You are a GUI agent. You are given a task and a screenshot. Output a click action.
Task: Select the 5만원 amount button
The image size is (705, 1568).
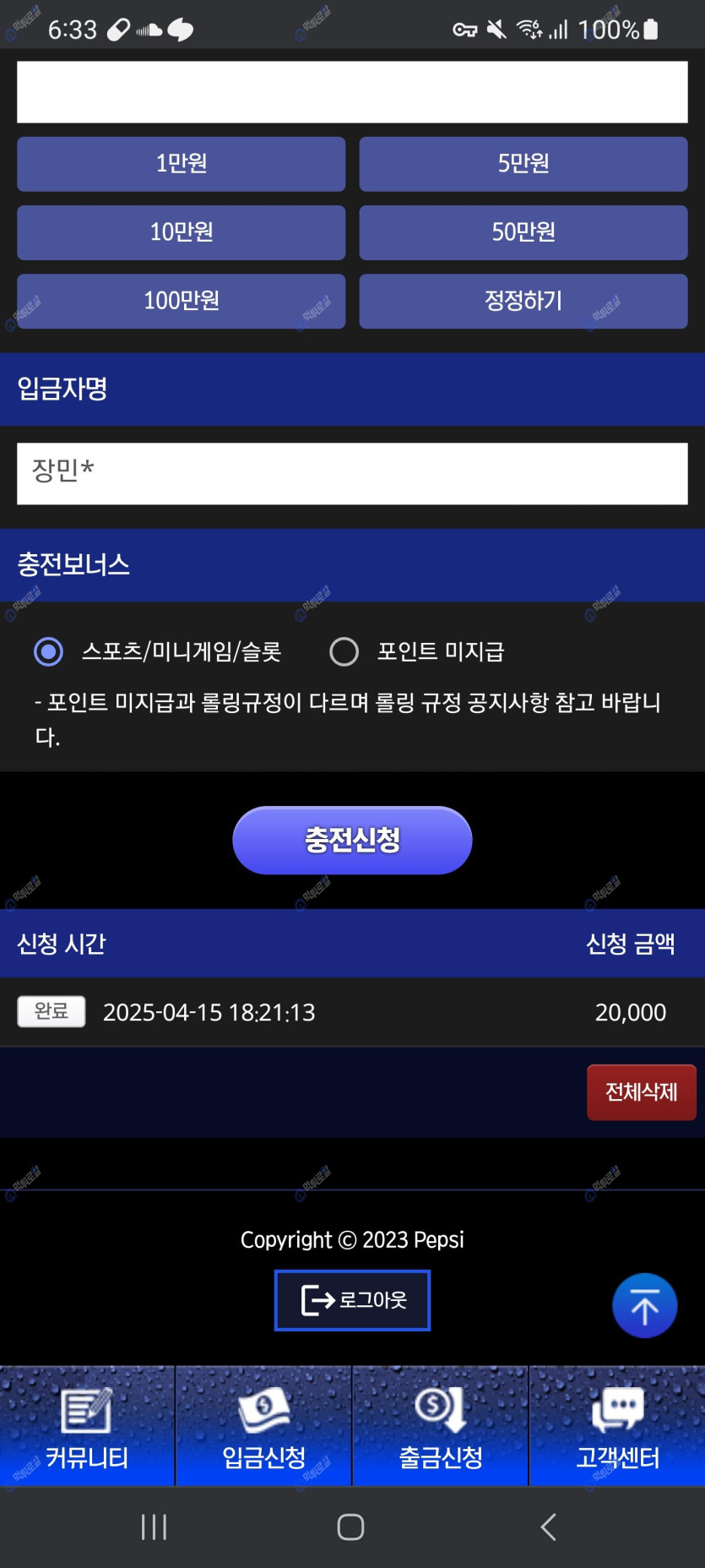coord(523,164)
